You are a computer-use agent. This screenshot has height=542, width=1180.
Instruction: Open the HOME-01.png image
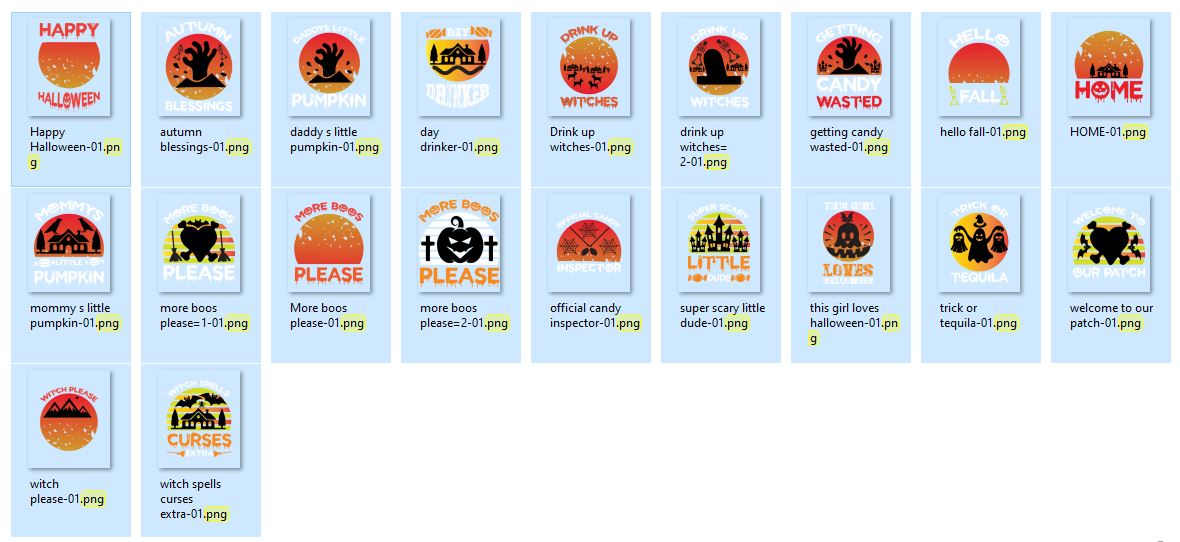click(1110, 67)
